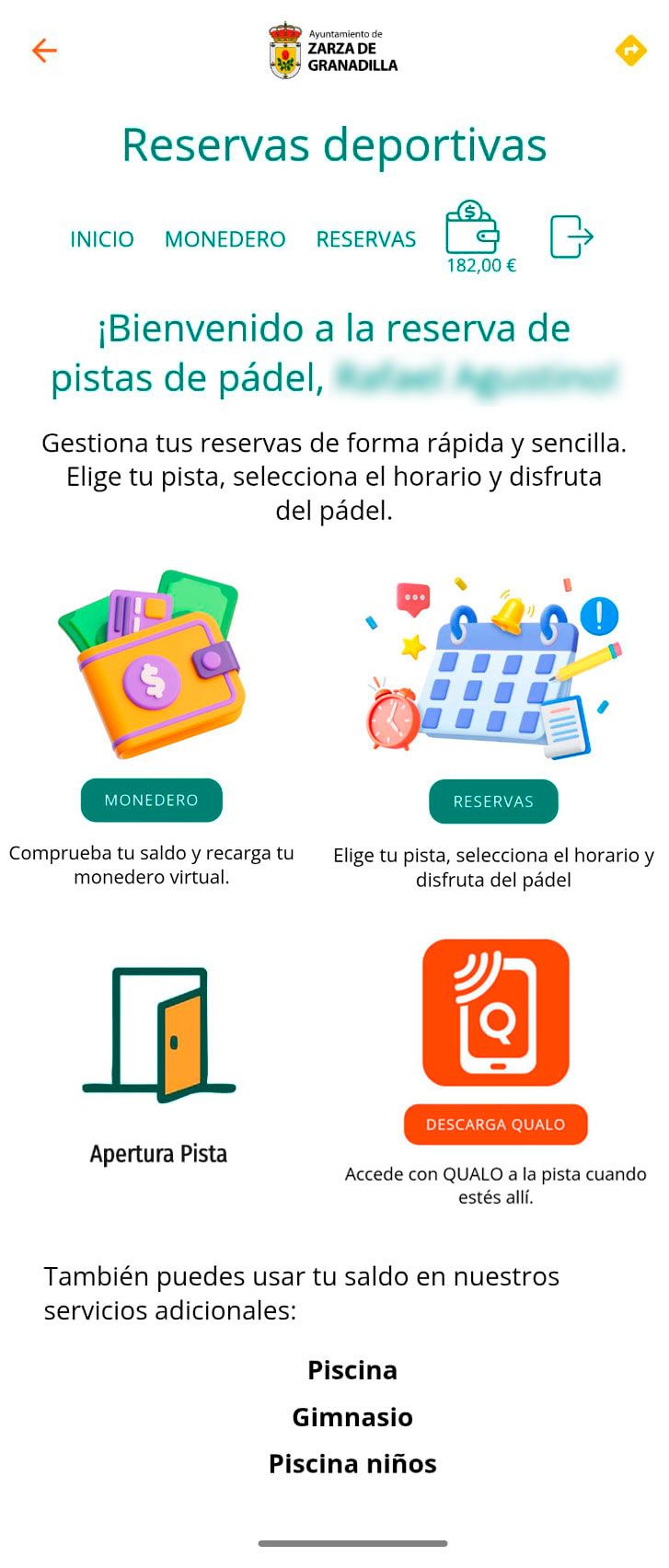Tap the DESCARGA QUALO button
Viewport: 669px width, 1568px height.
click(495, 1124)
